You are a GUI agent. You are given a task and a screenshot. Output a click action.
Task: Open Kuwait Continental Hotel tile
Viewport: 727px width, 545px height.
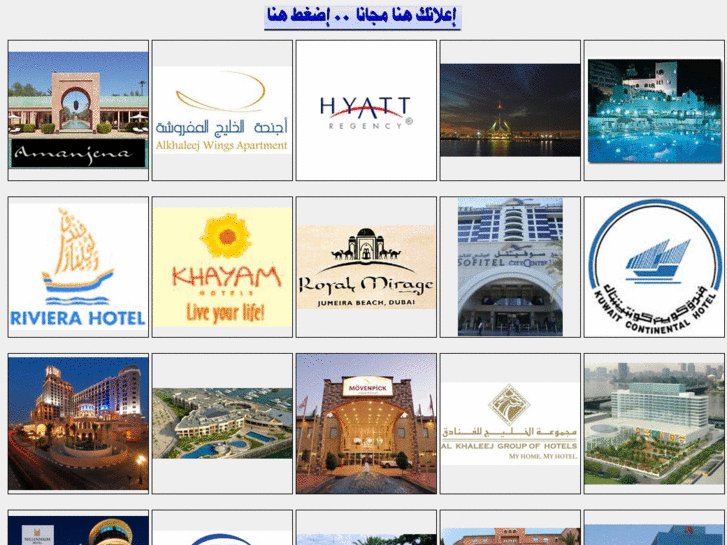(x=654, y=267)
